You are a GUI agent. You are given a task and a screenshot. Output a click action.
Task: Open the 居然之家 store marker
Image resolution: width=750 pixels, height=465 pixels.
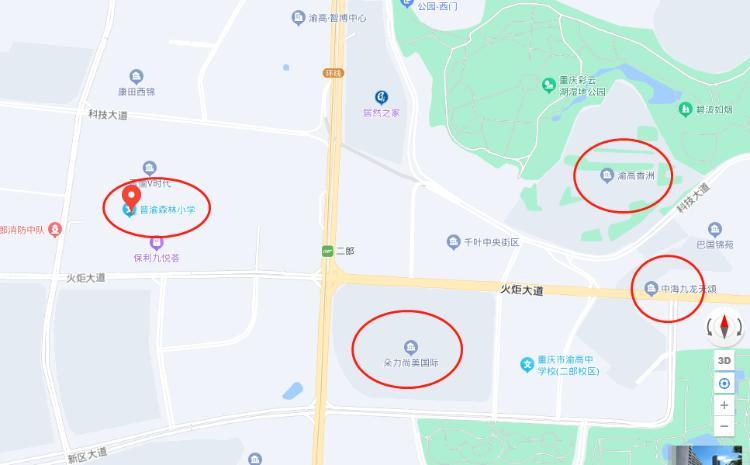click(381, 97)
